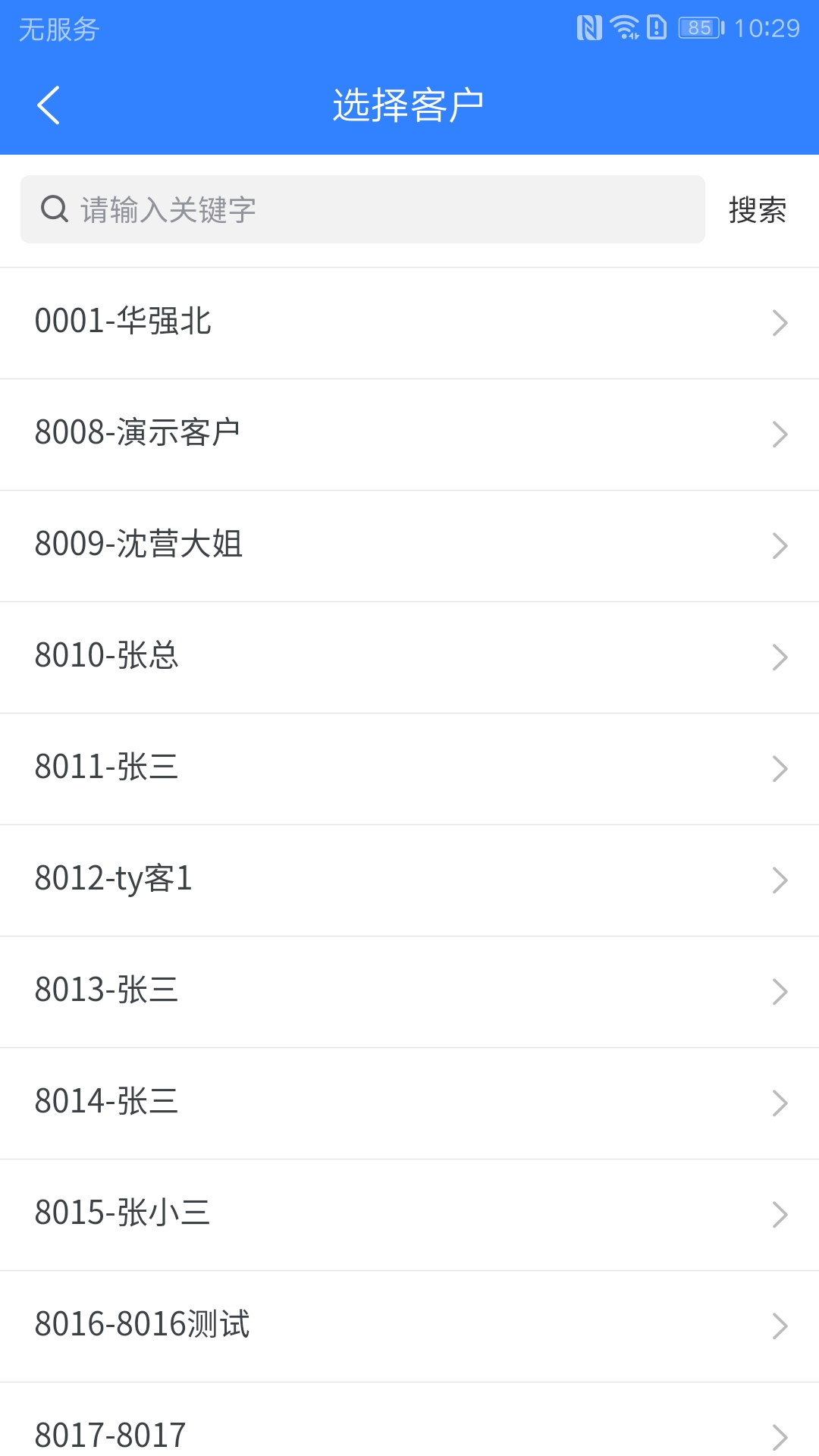Image resolution: width=819 pixels, height=1456 pixels.
Task: Go back using the top-left arrow
Action: click(x=49, y=105)
